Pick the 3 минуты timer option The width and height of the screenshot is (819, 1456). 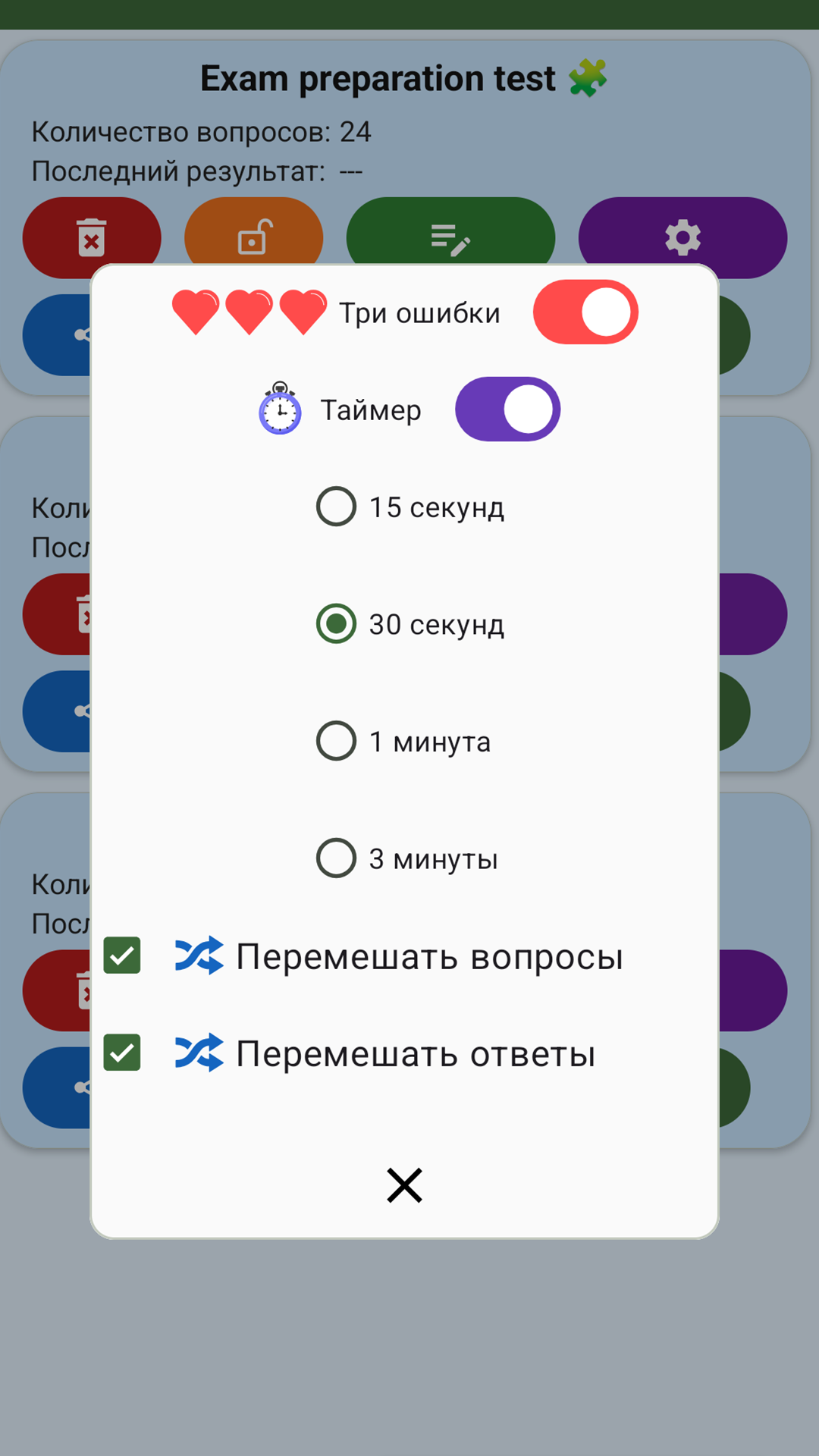[336, 858]
